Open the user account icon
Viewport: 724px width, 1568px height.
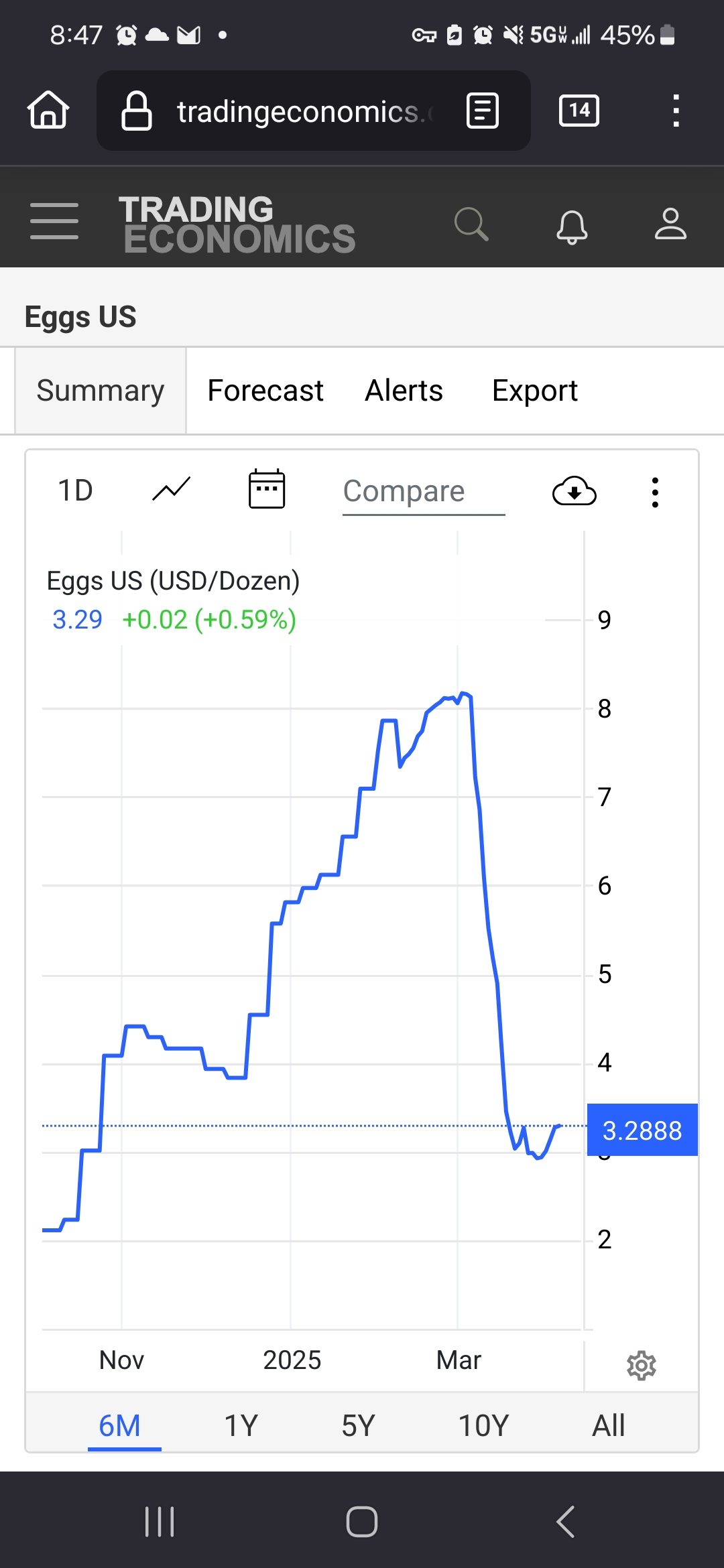(670, 224)
